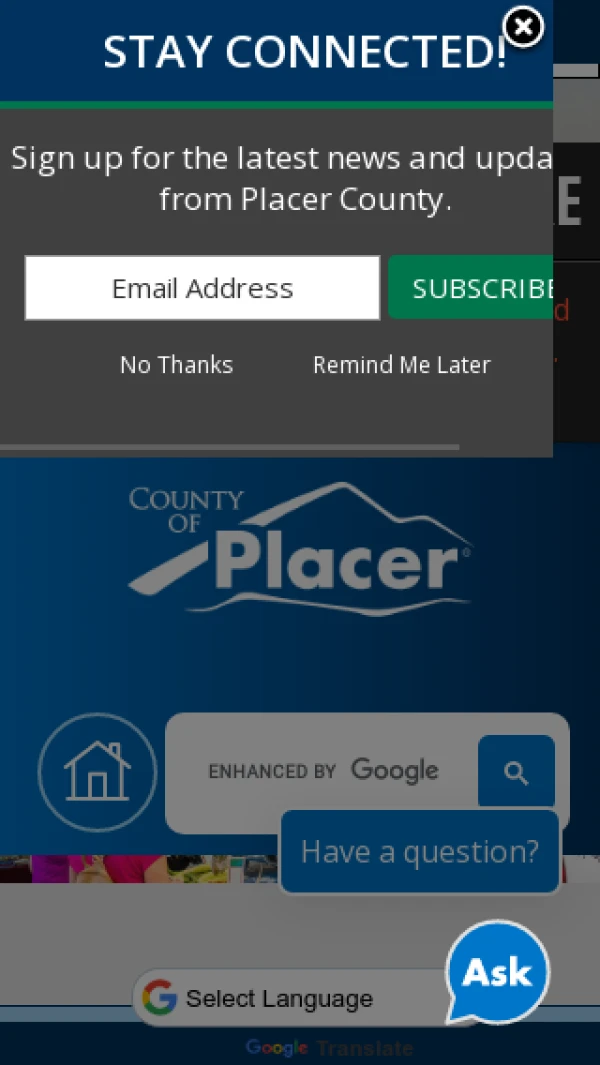
Task: Open the Have a question bubble
Action: [x=419, y=852]
